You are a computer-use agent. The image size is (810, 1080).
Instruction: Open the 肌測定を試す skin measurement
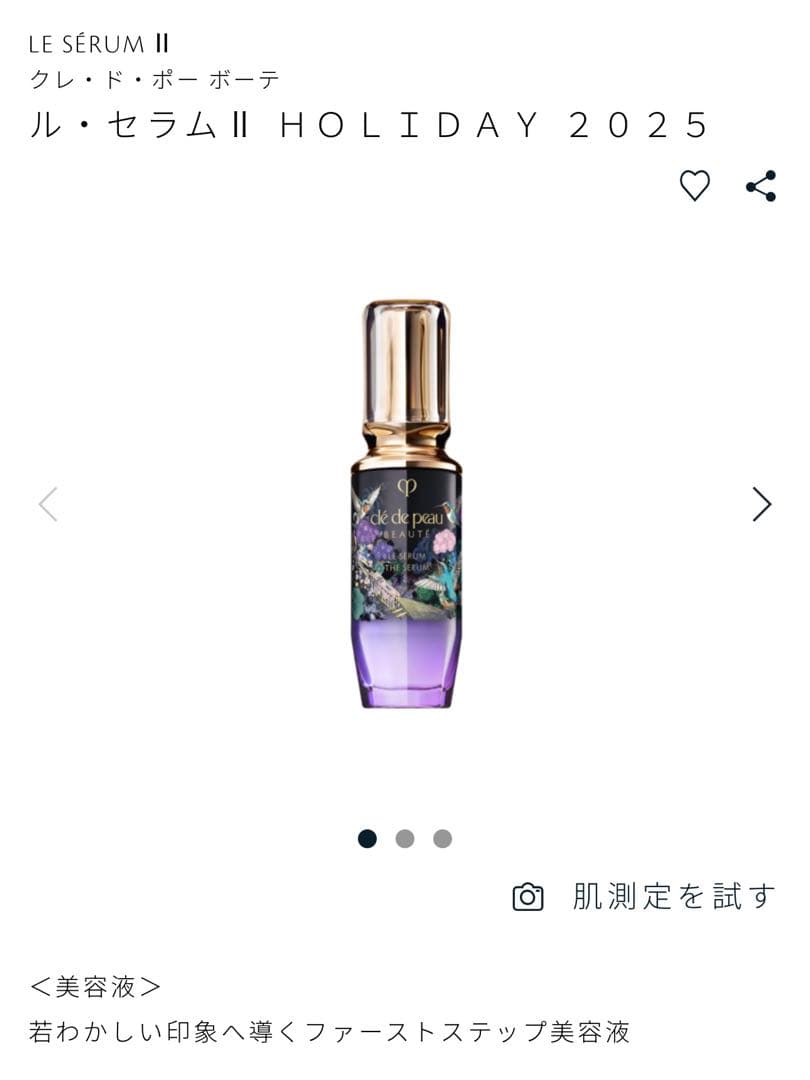tap(645, 896)
